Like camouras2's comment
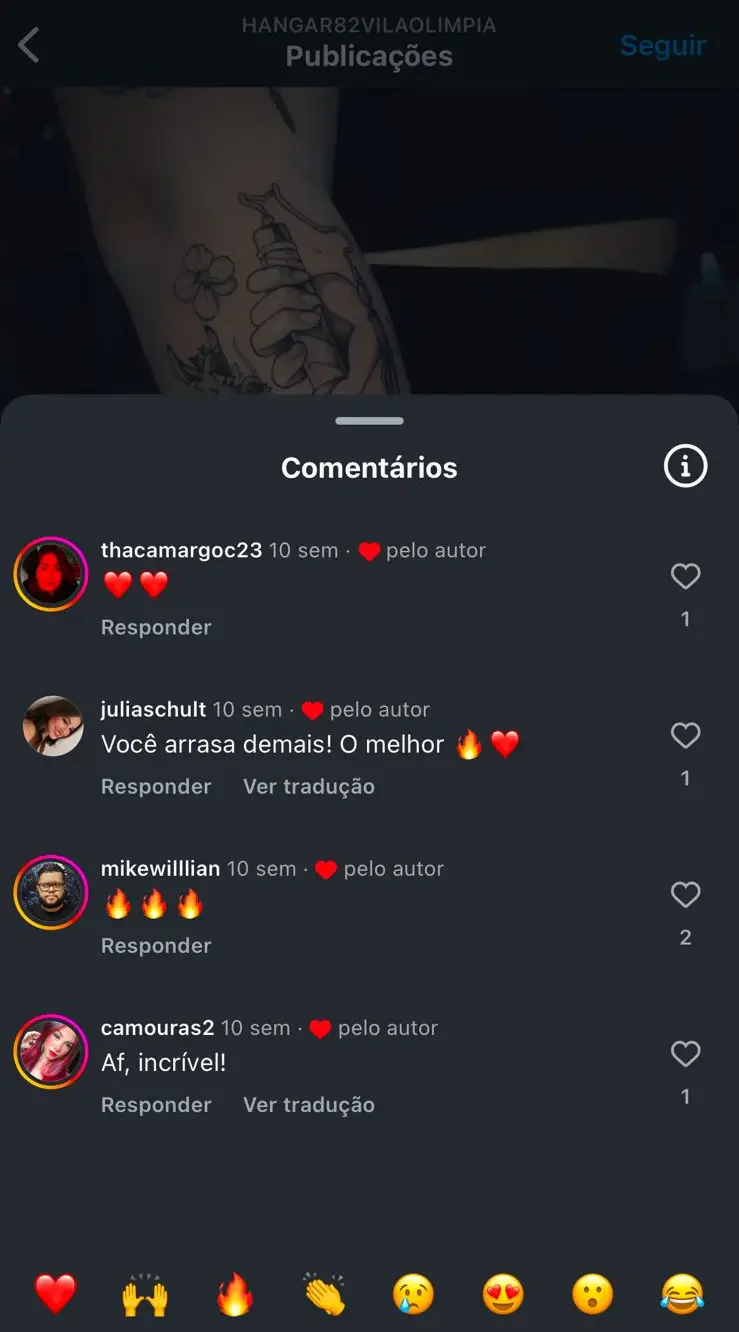The width and height of the screenshot is (739, 1332). [x=685, y=1054]
